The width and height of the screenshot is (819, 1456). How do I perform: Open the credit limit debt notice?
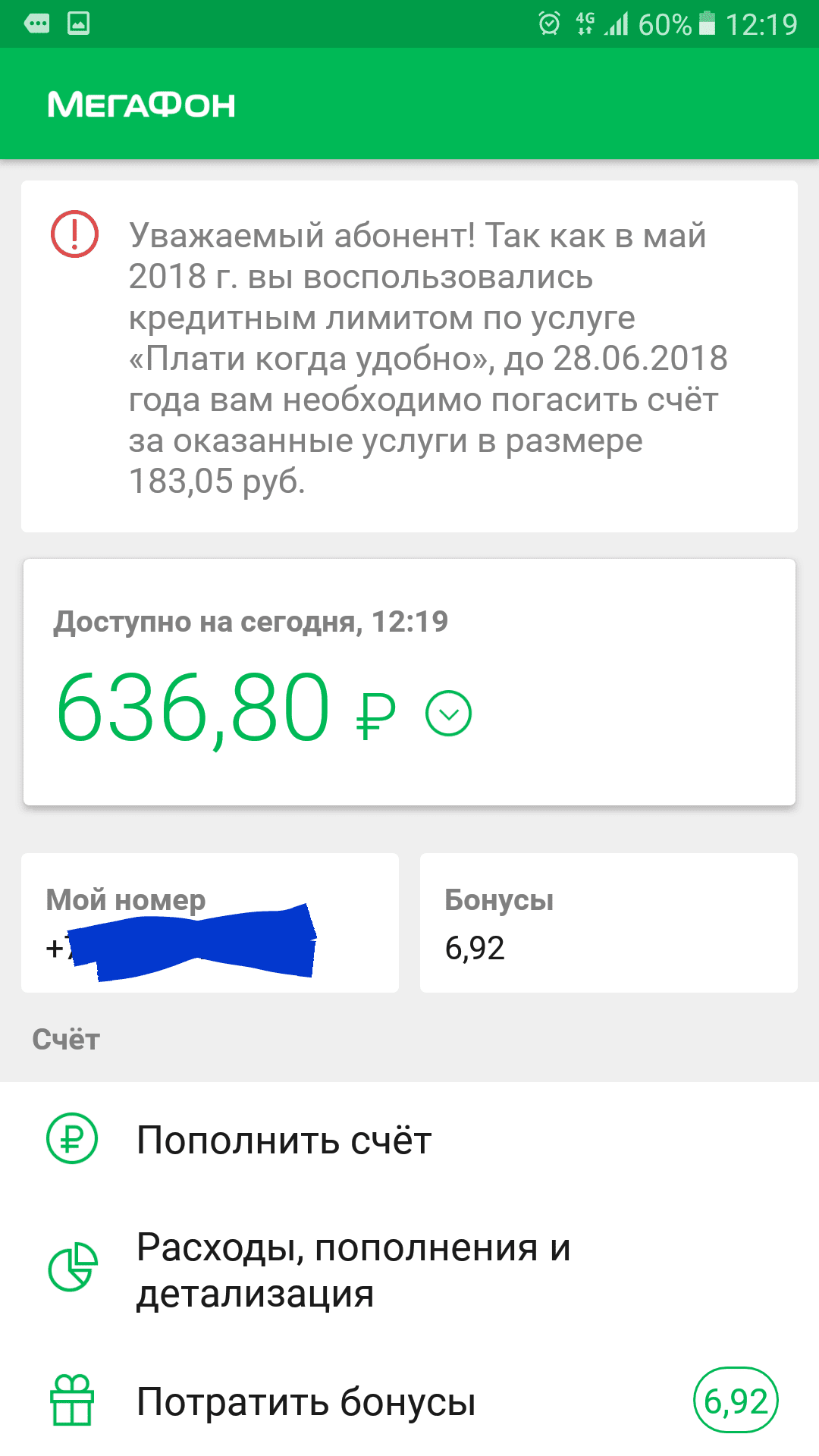(x=409, y=356)
